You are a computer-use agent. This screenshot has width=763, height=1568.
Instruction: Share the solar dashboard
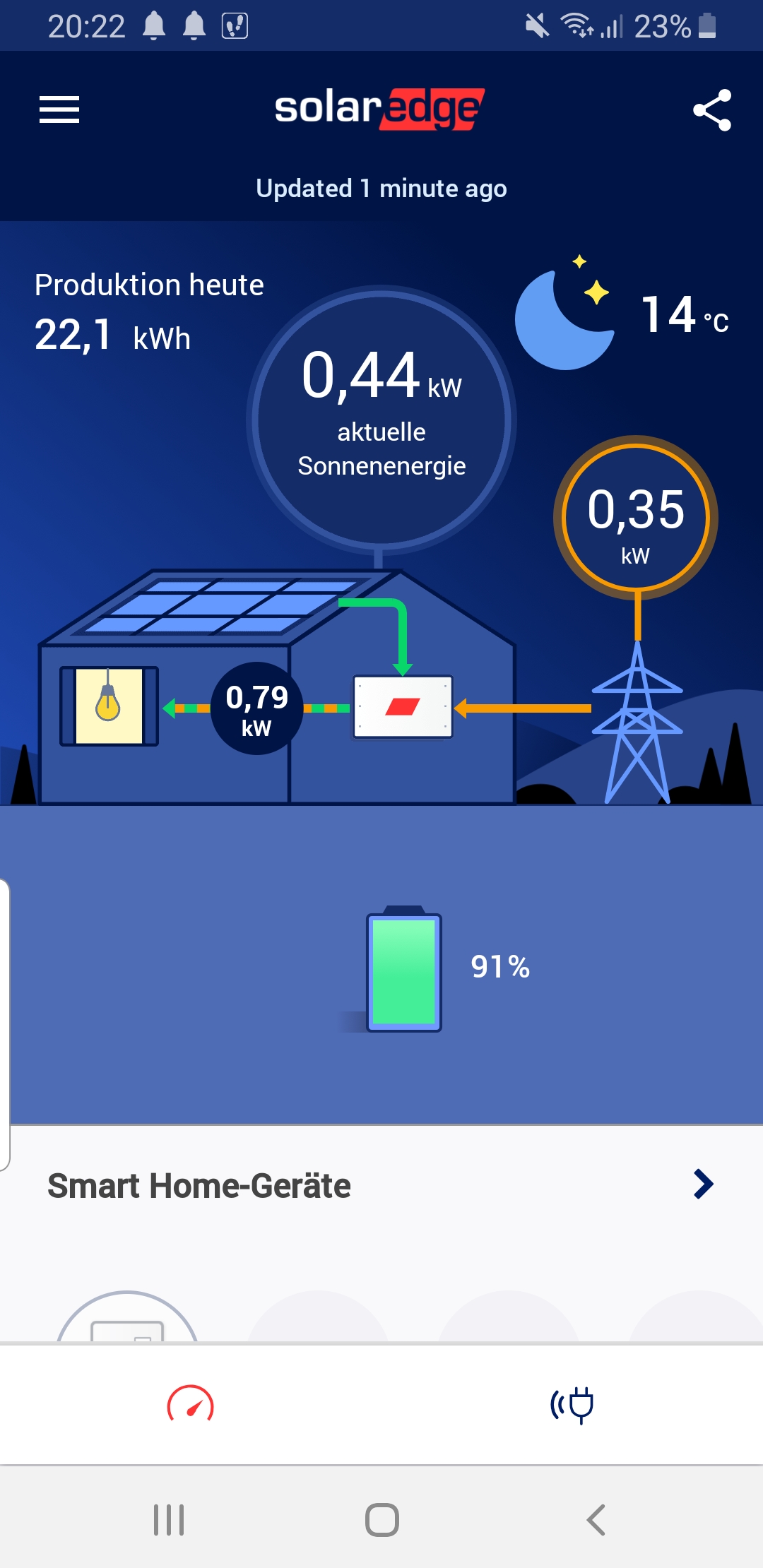point(711,110)
